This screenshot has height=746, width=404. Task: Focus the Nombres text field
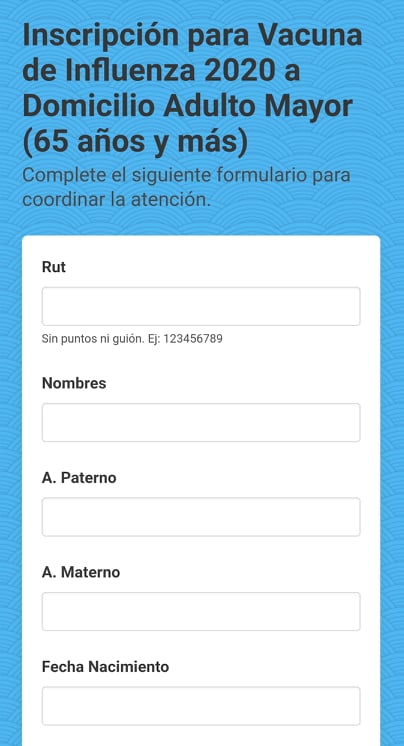(x=201, y=422)
